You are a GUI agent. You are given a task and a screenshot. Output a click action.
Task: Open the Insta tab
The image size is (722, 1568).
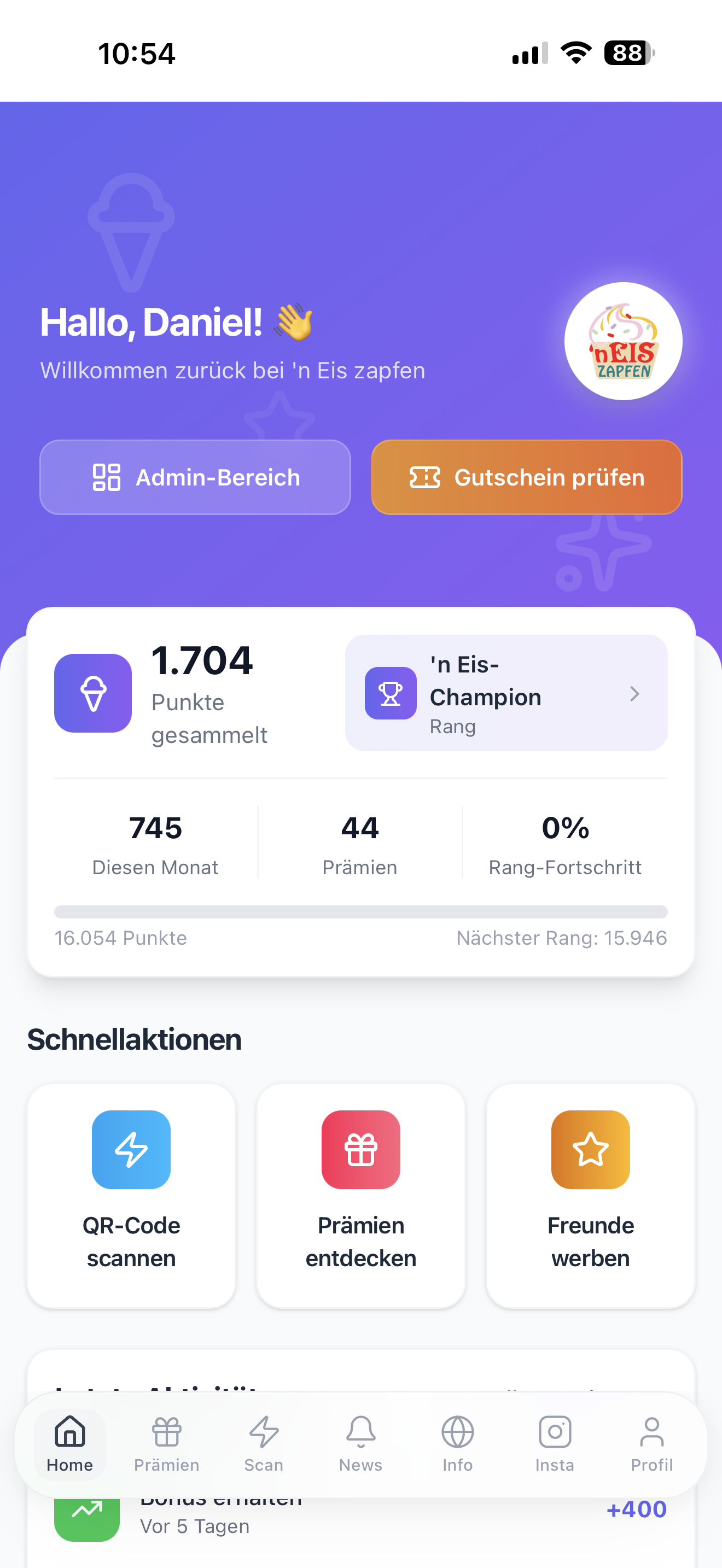tap(555, 1444)
